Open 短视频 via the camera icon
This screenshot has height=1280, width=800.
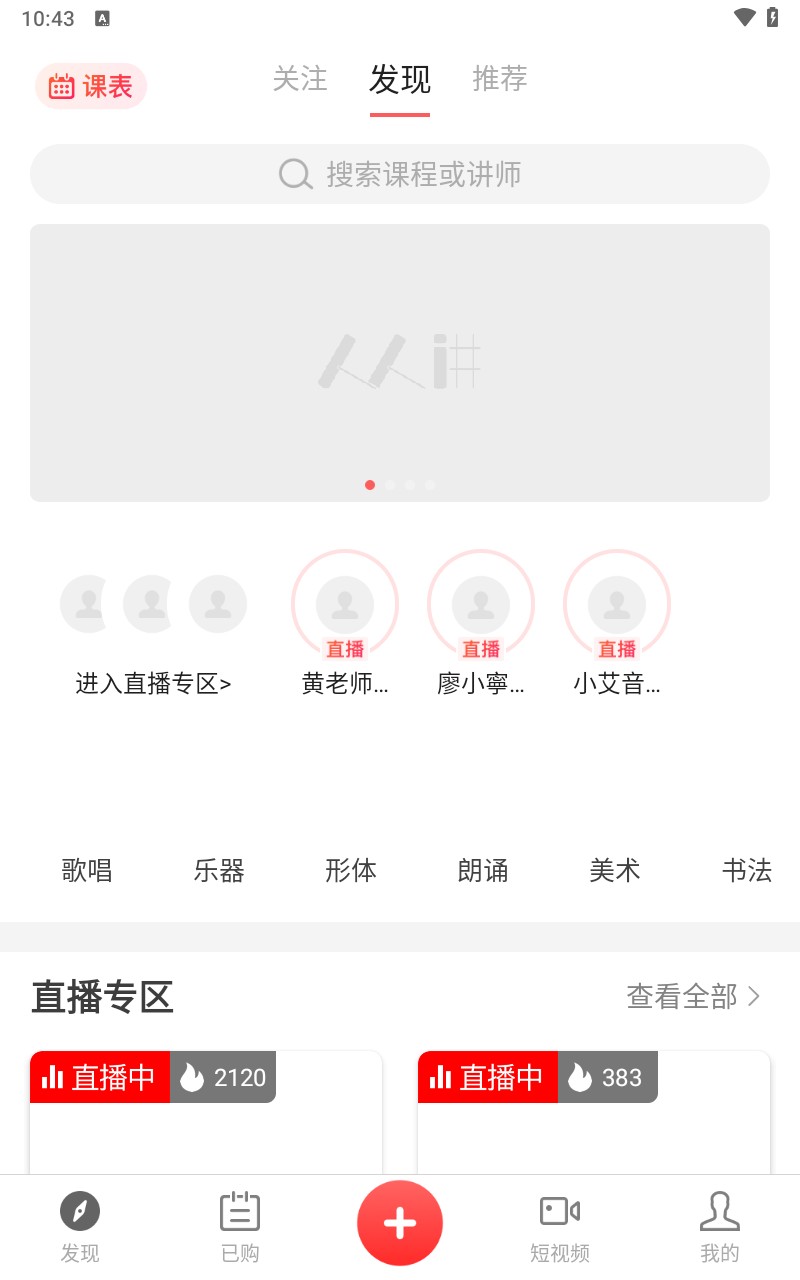[559, 1210]
